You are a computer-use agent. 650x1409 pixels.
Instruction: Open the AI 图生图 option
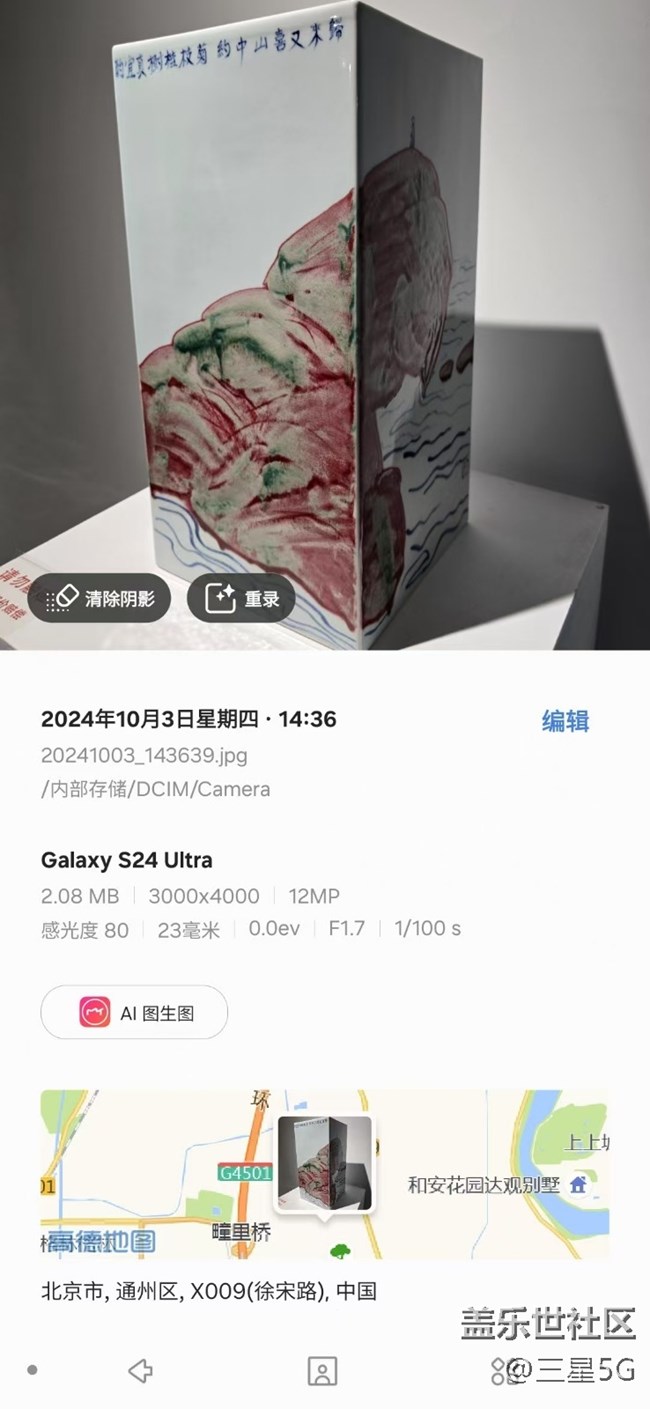click(135, 1013)
